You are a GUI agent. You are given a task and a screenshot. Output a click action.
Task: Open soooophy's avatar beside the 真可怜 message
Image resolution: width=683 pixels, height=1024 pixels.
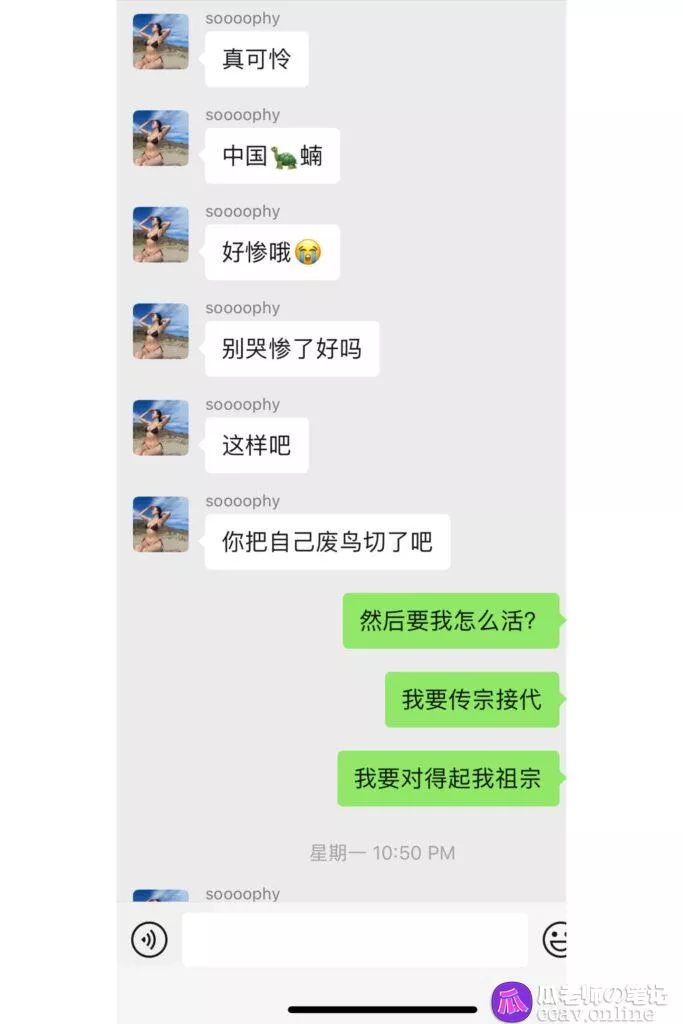point(161,42)
